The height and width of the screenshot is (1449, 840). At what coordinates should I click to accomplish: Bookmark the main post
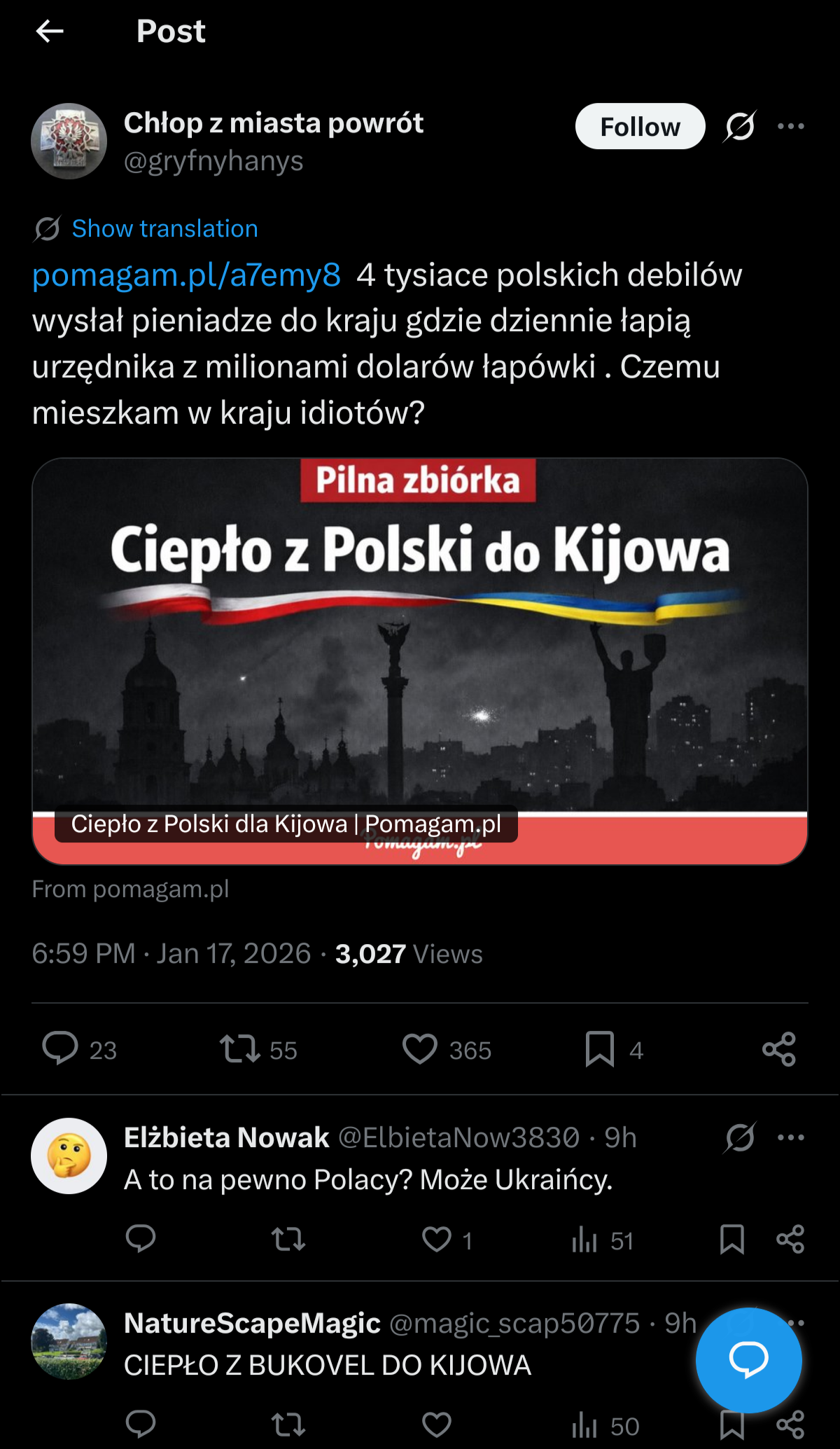[x=600, y=1049]
